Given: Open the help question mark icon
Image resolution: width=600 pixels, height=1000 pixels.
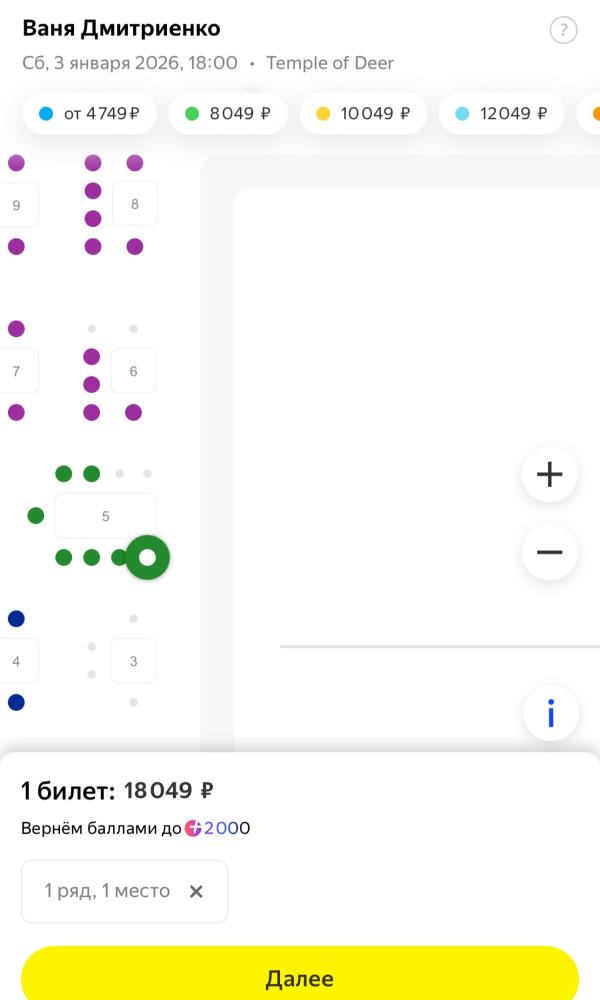Looking at the screenshot, I should [x=564, y=30].
